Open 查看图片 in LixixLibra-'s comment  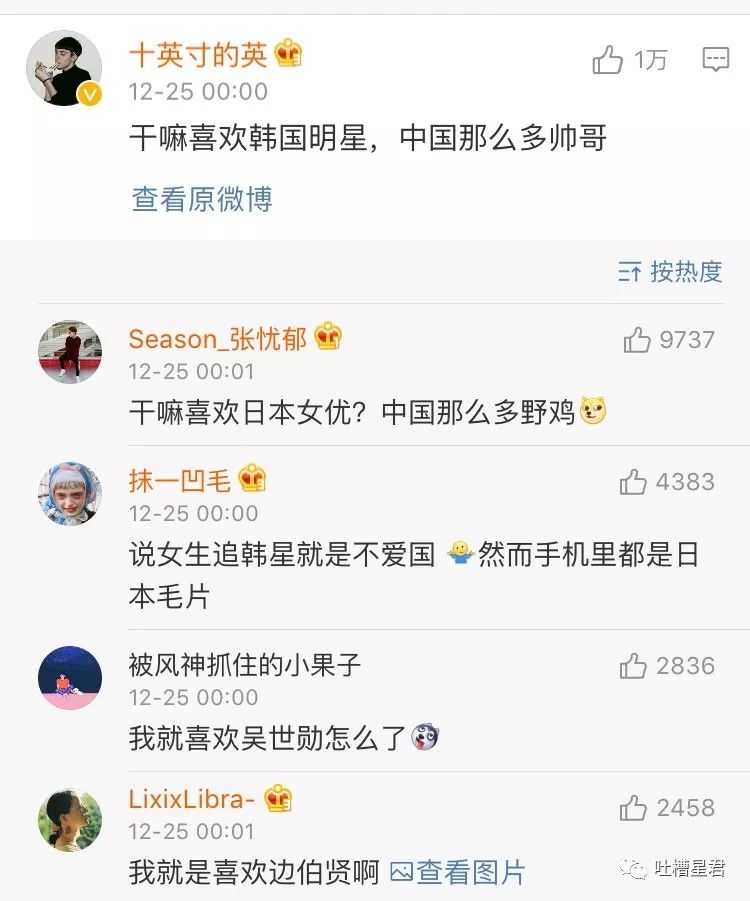point(458,872)
